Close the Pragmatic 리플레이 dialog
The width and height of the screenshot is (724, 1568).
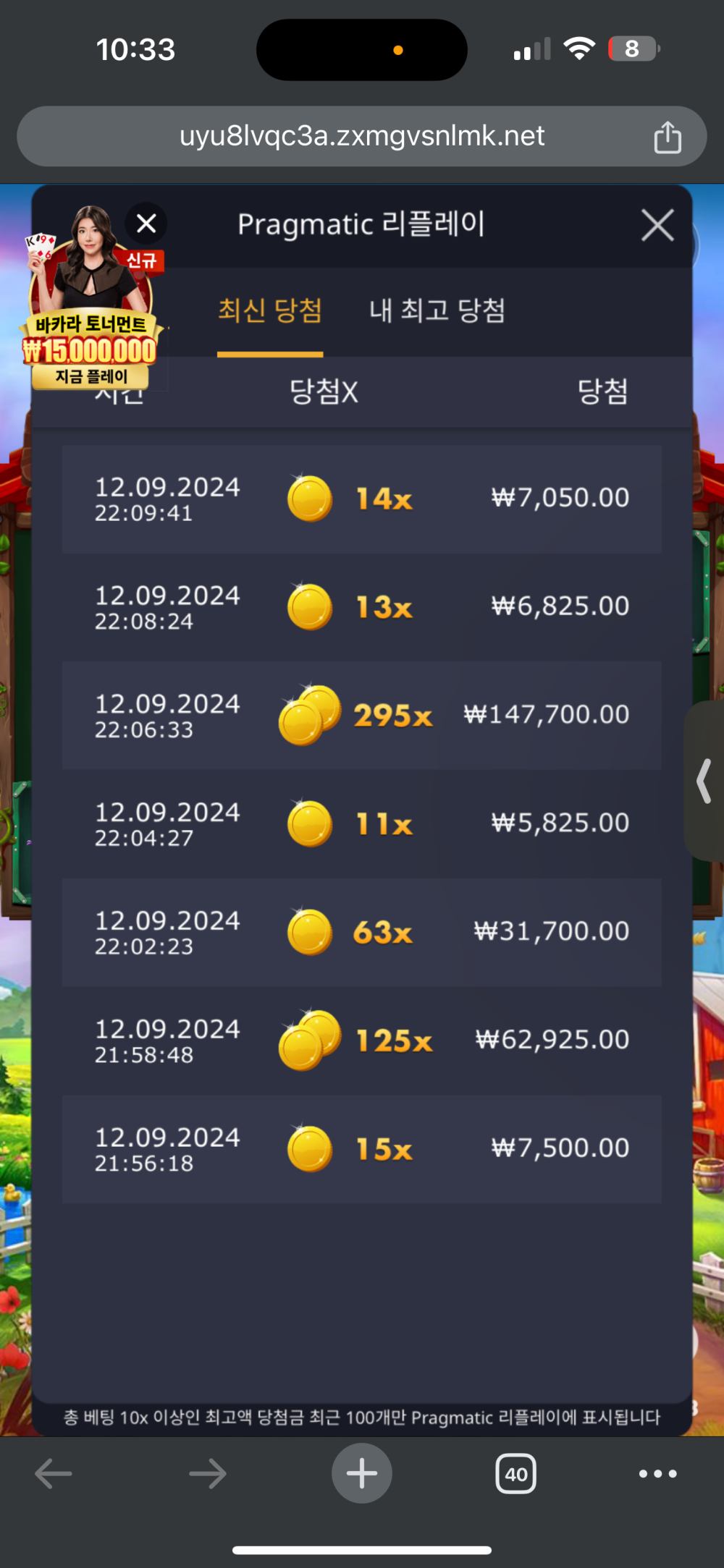click(657, 225)
